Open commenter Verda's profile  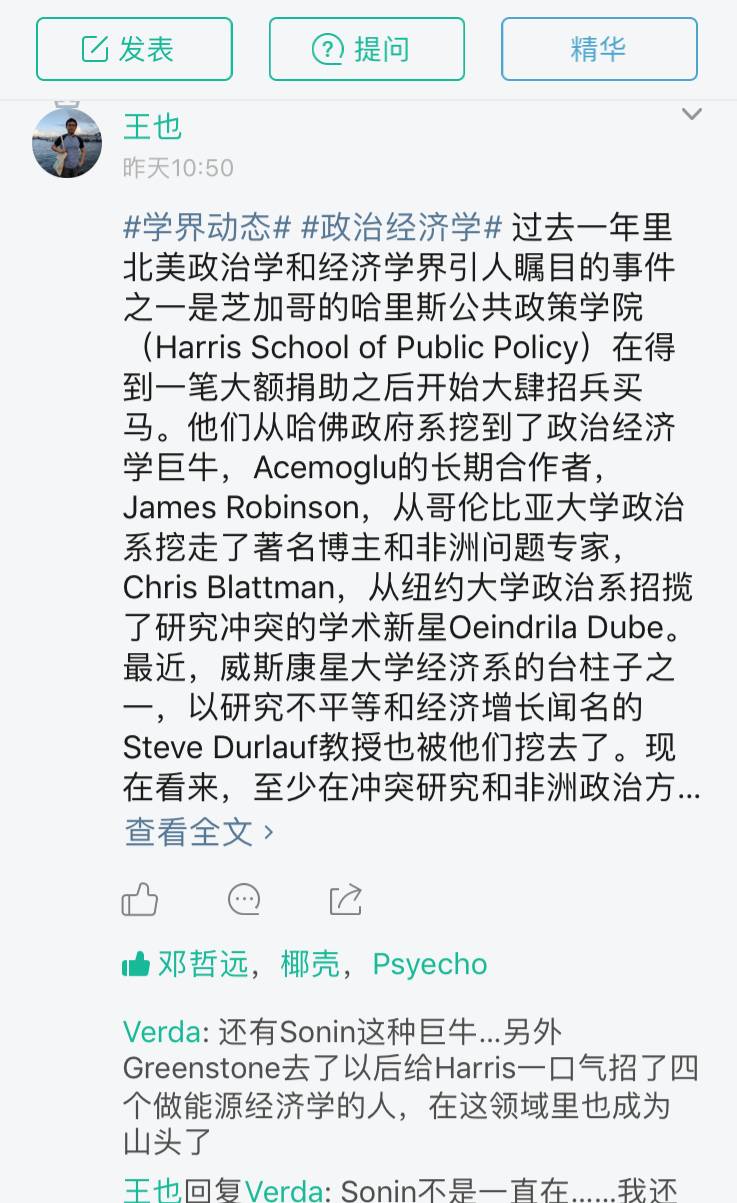pos(160,1031)
